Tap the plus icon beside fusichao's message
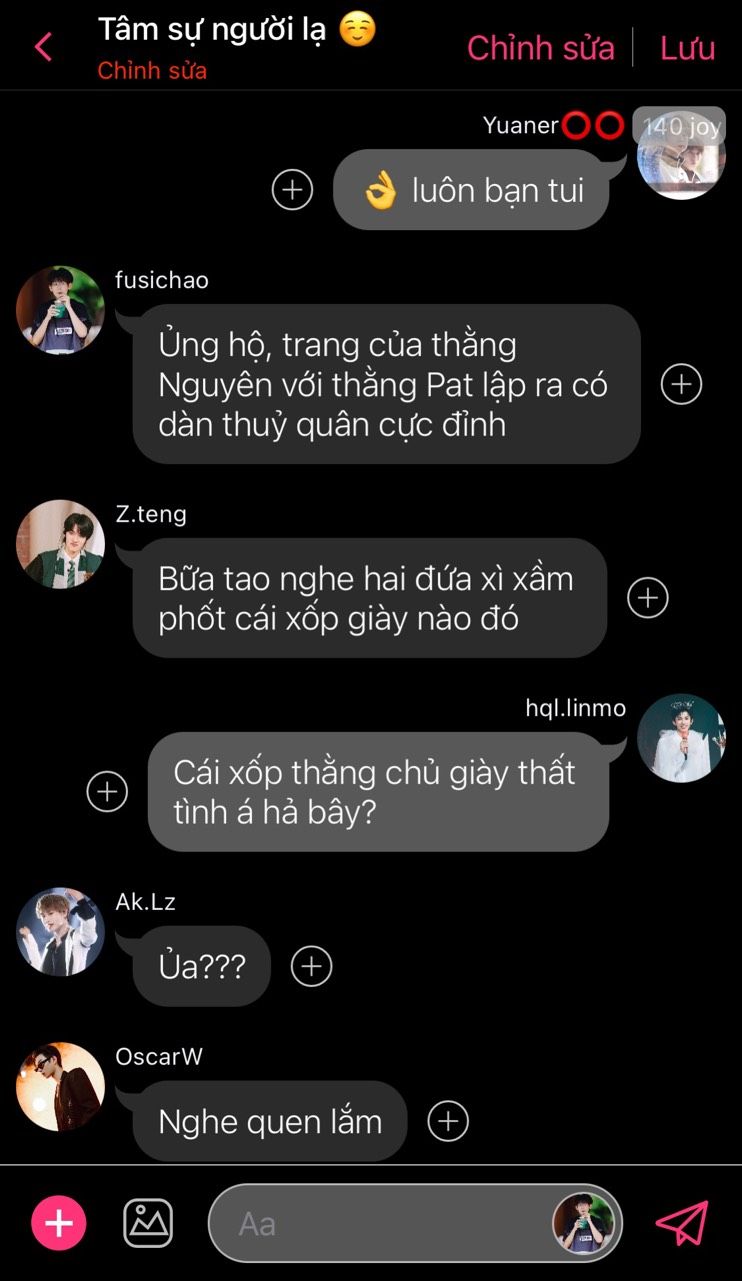The width and height of the screenshot is (742, 1281). coord(682,384)
